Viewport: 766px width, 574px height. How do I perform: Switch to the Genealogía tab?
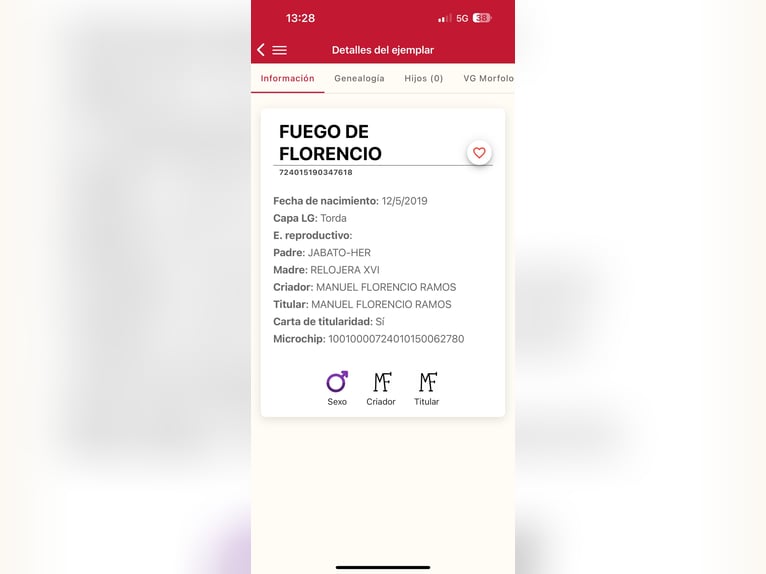(359, 78)
